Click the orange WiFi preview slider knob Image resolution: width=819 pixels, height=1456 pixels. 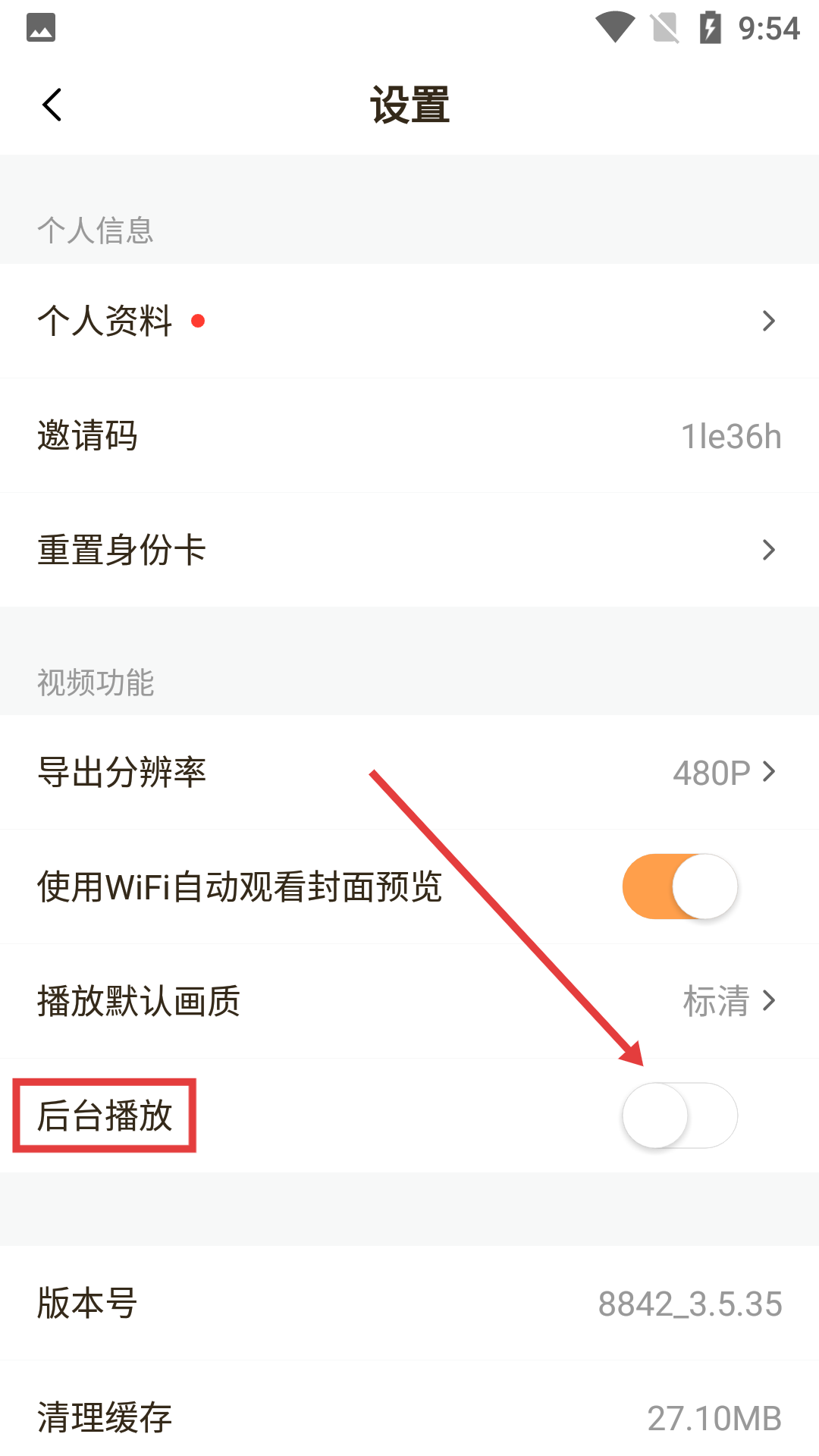click(x=705, y=886)
